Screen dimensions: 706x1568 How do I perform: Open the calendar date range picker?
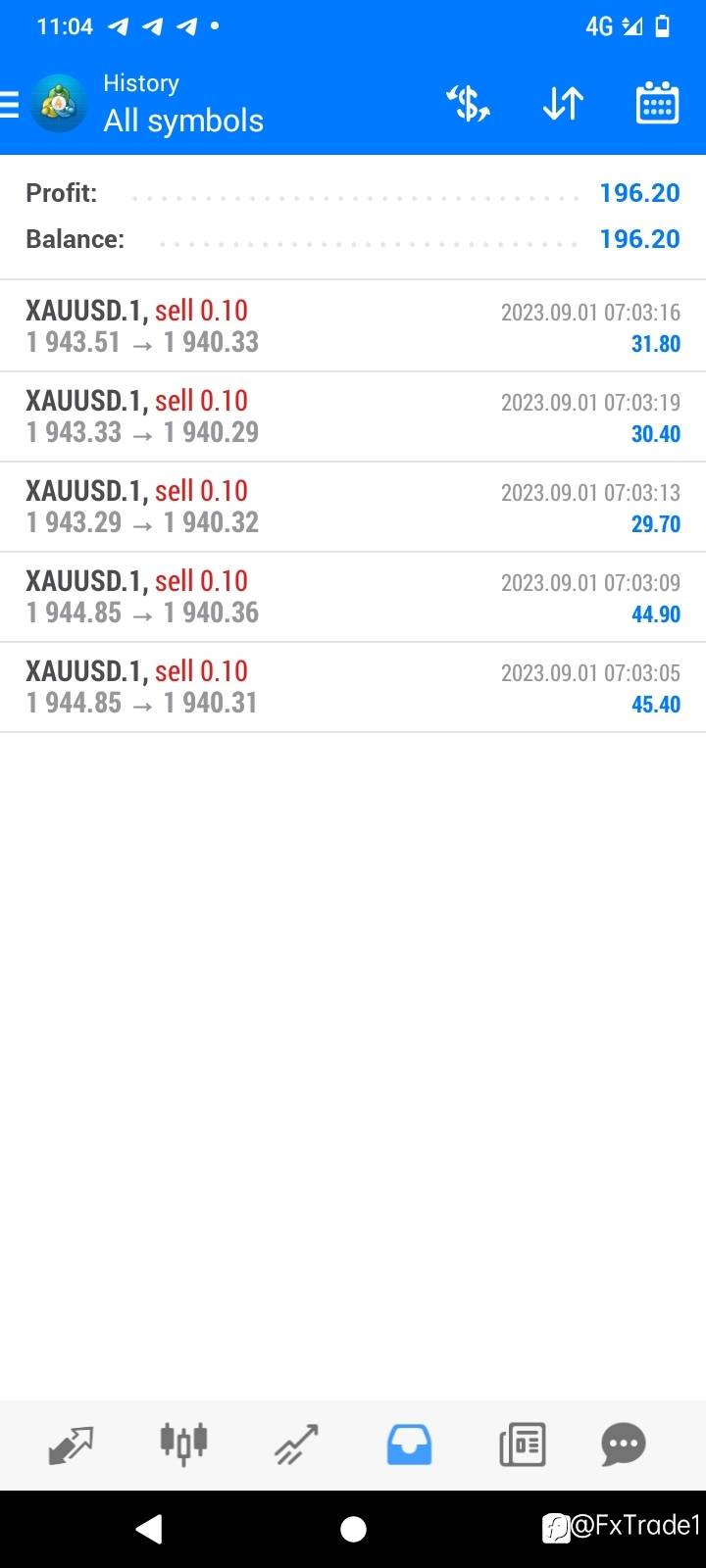click(x=657, y=103)
